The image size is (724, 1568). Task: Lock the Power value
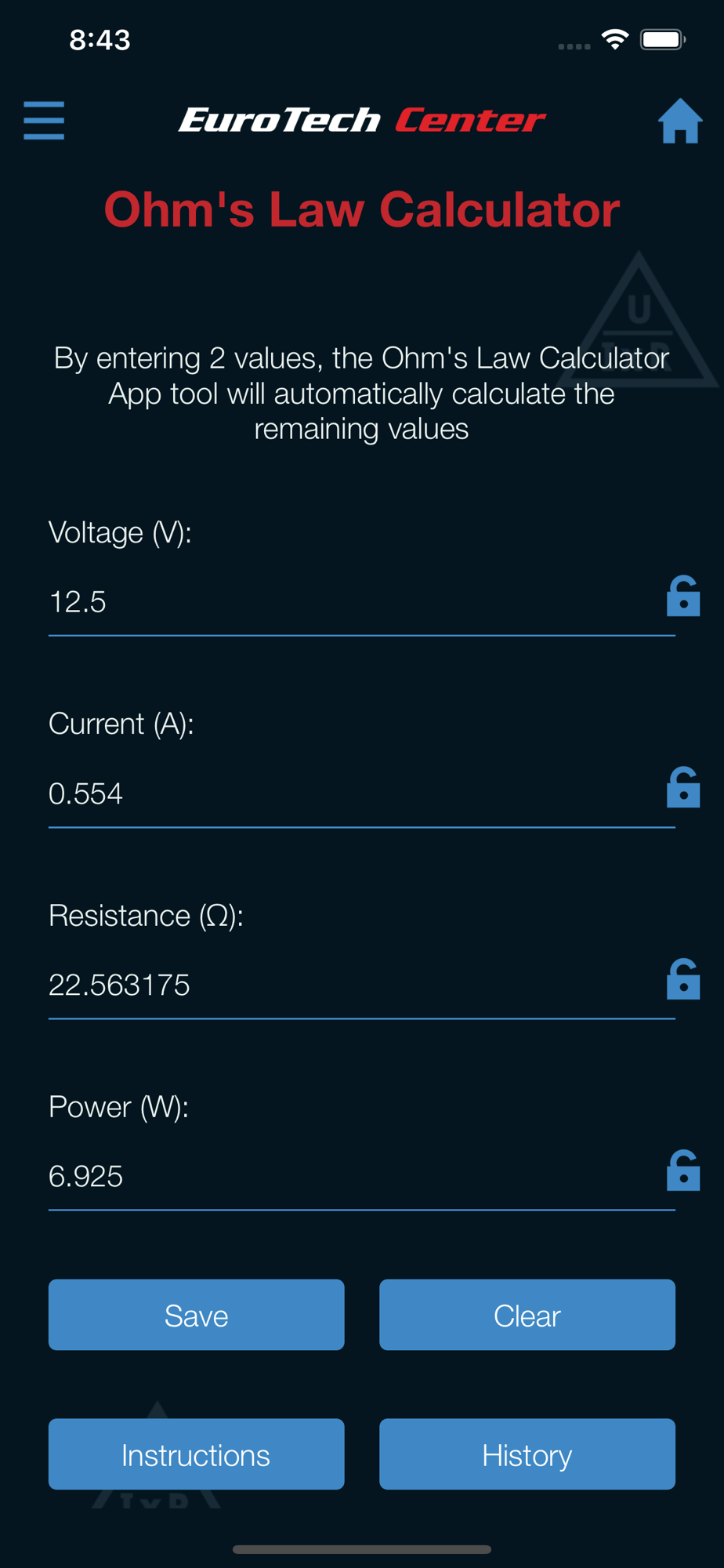[683, 1171]
